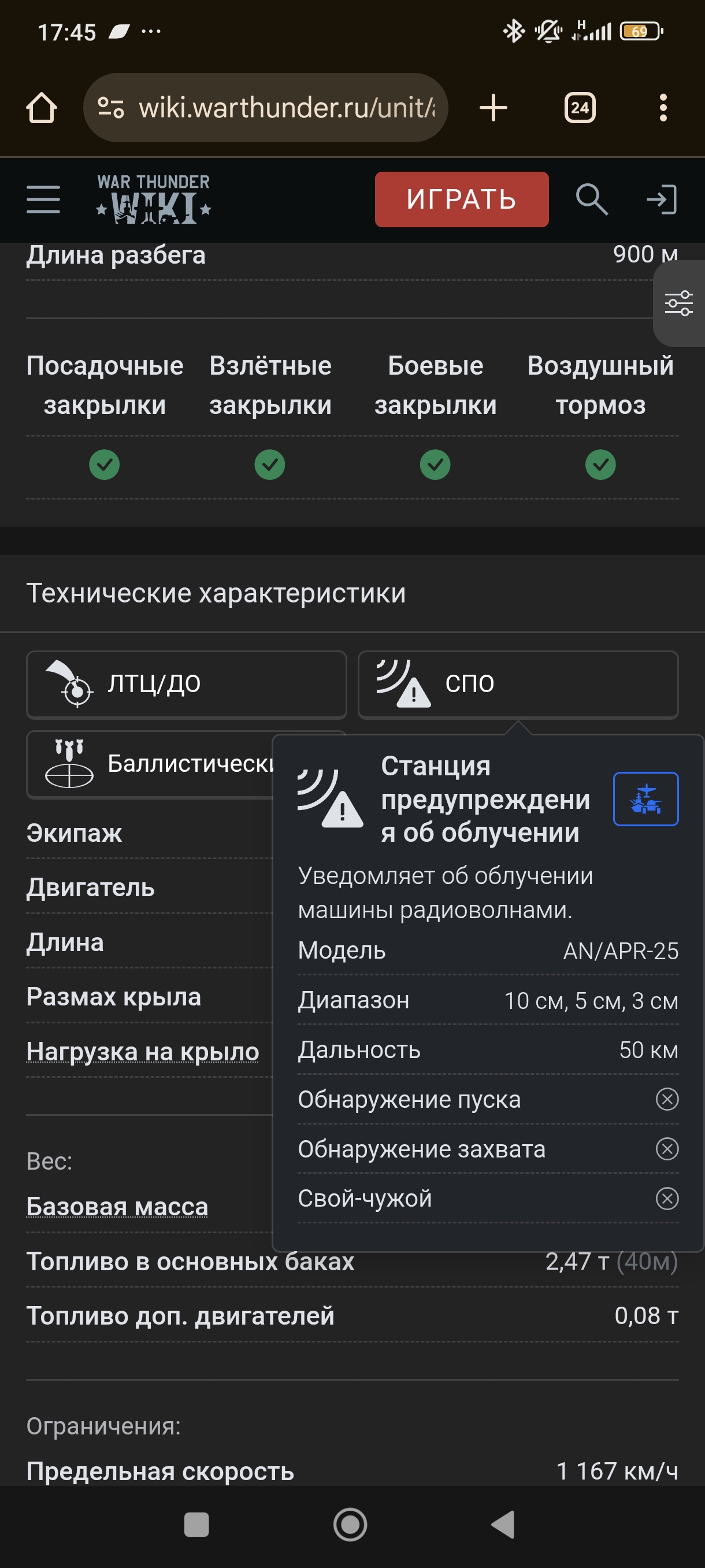Show the 24 open tabs

click(579, 108)
